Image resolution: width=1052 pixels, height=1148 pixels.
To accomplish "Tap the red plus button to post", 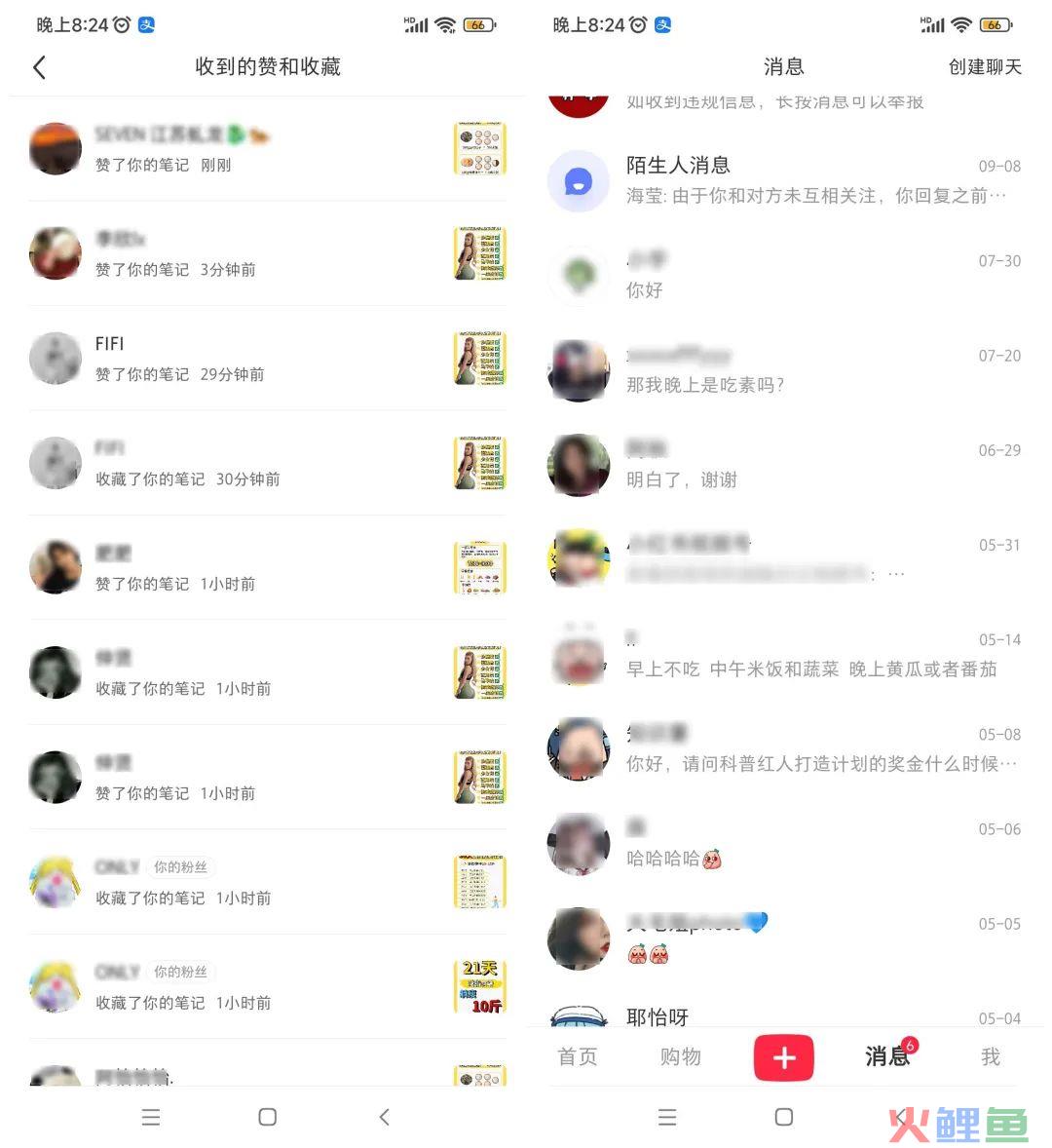I will 783,1057.
